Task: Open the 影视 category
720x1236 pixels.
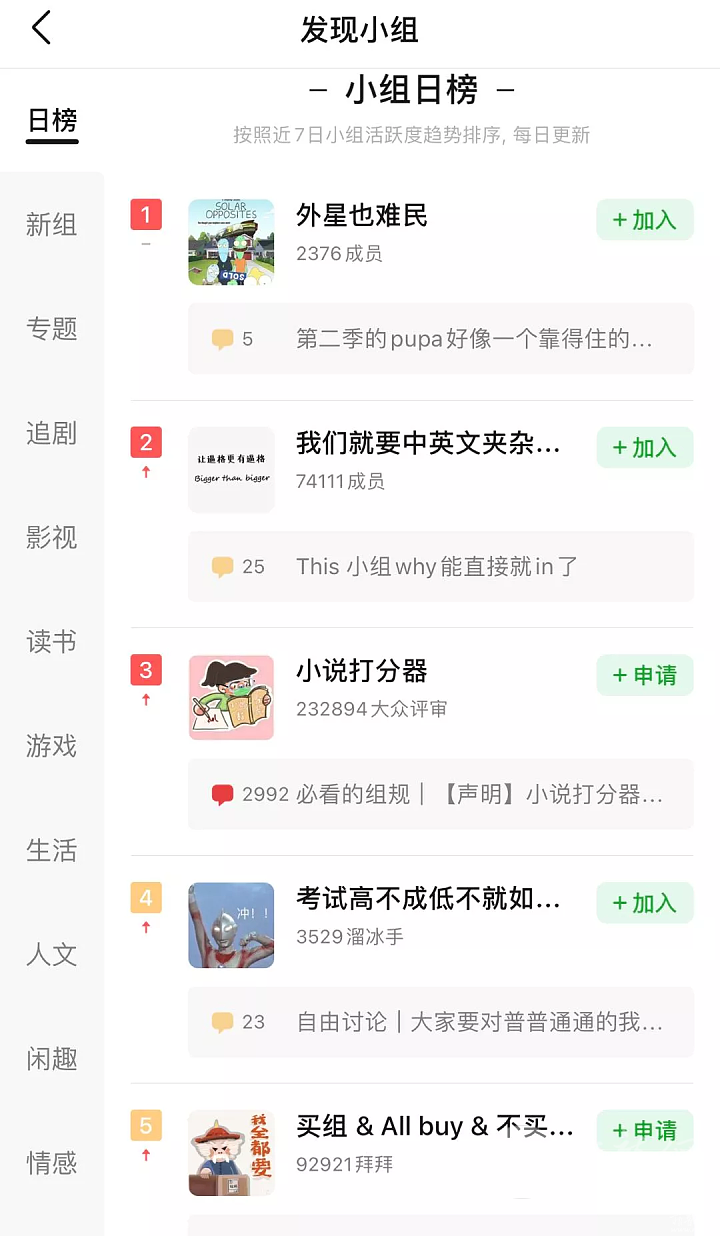Action: pos(51,537)
